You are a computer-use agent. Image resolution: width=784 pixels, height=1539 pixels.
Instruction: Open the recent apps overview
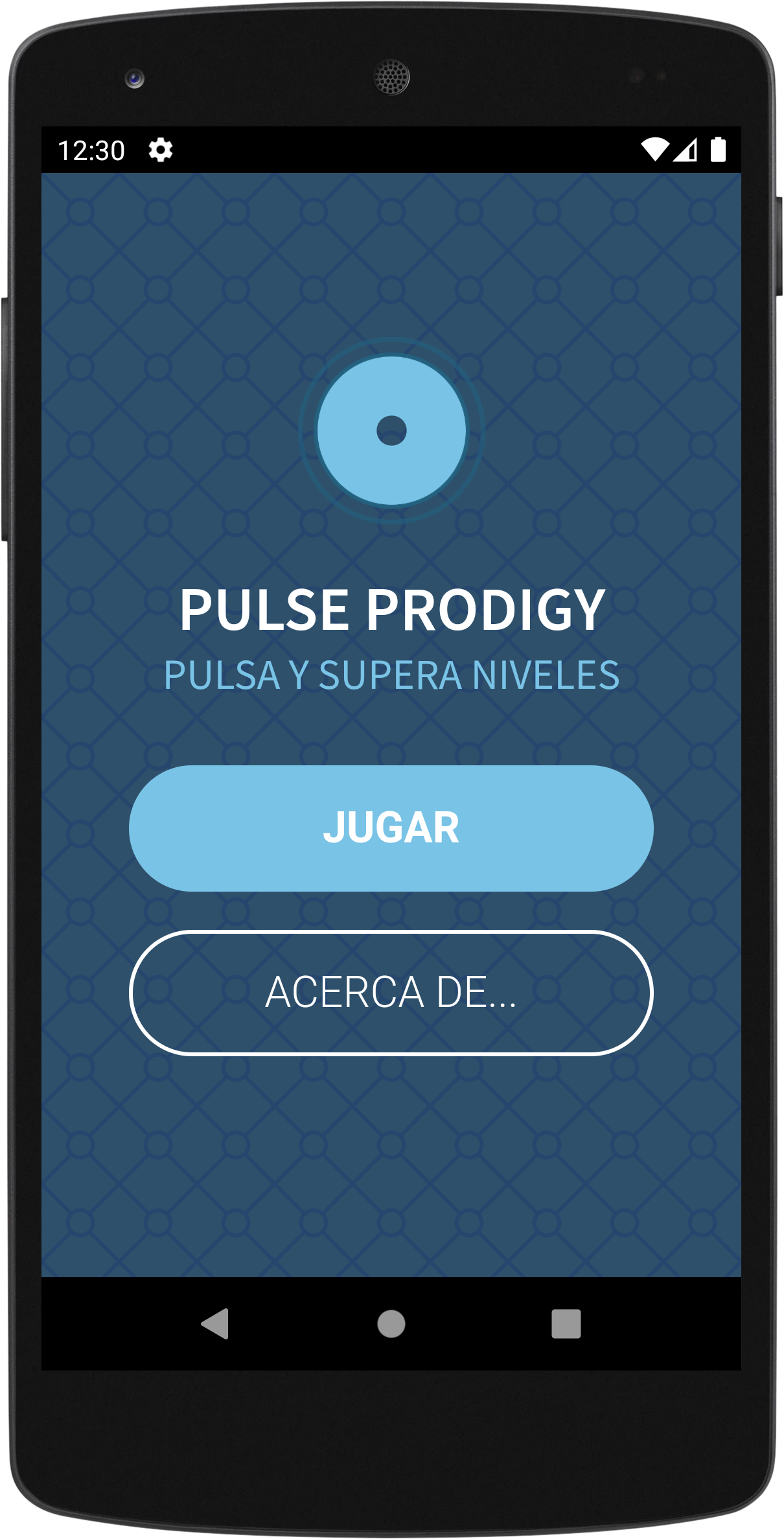[566, 1323]
